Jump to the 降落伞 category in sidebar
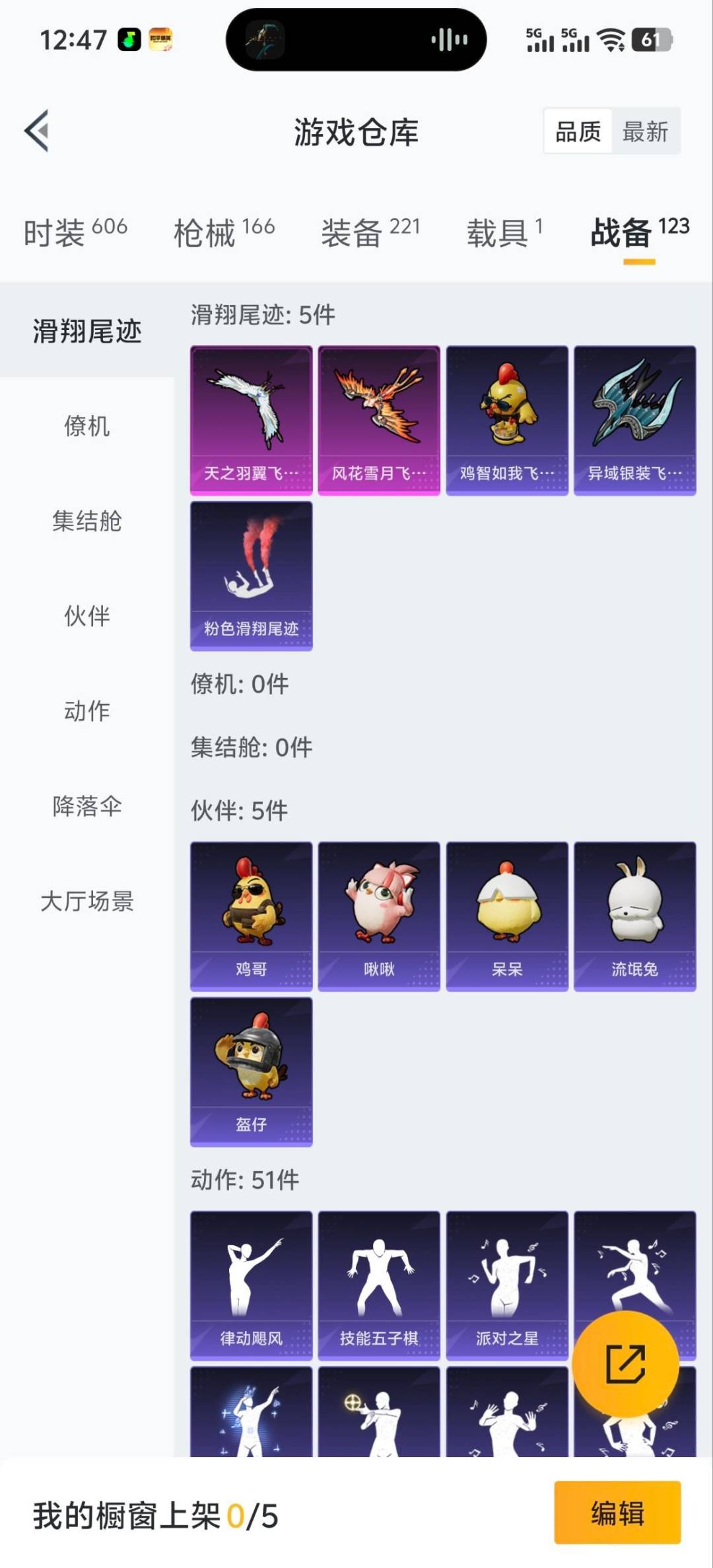713x1568 pixels. tap(87, 806)
